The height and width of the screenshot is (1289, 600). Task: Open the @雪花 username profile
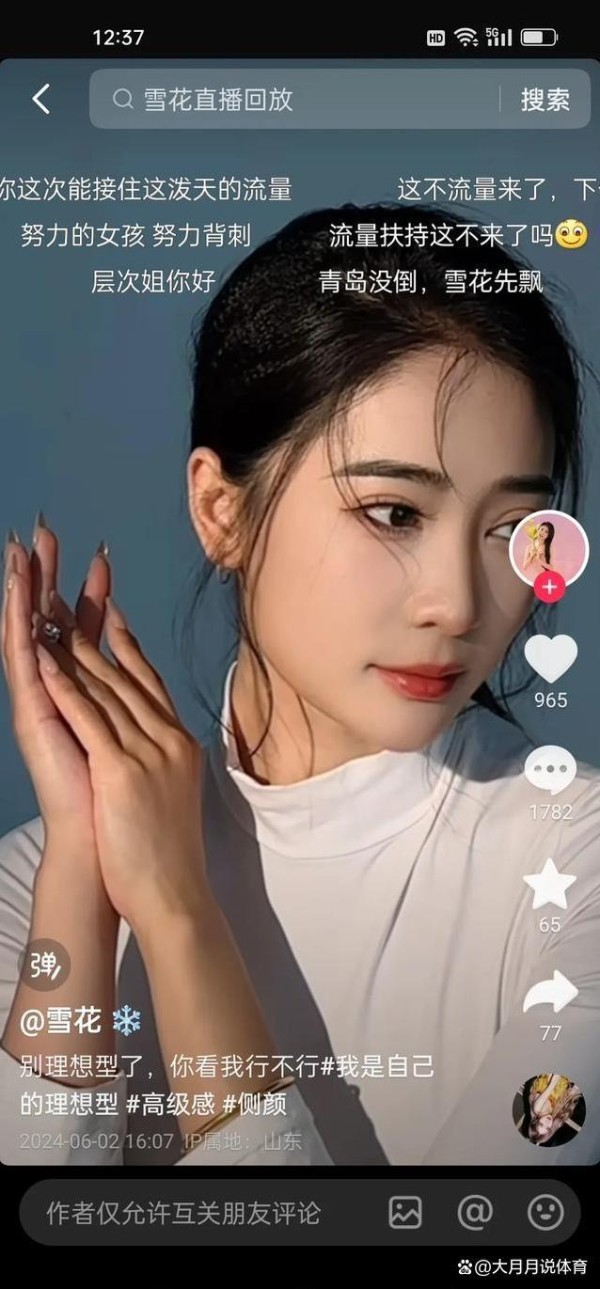point(62,1021)
